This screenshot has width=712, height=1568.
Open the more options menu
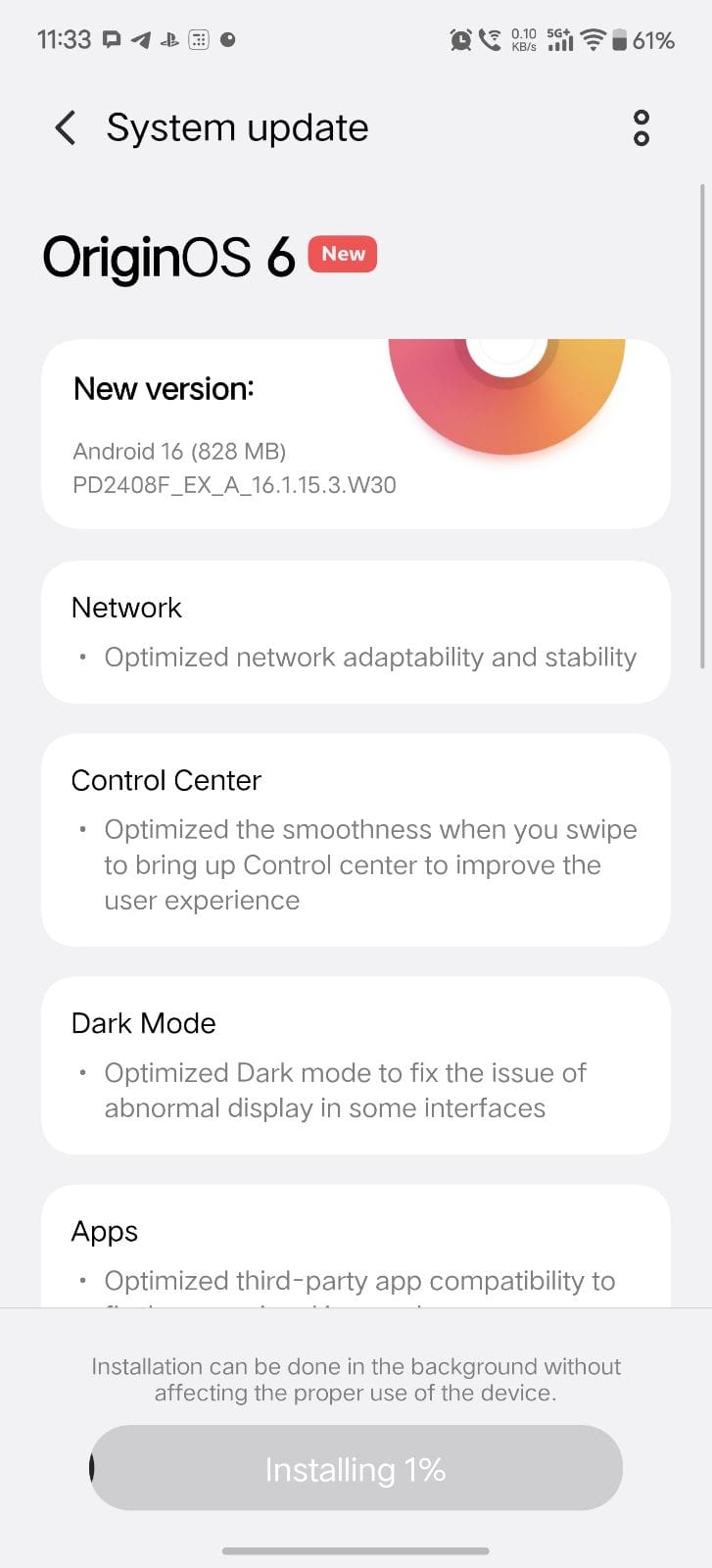[x=641, y=128]
